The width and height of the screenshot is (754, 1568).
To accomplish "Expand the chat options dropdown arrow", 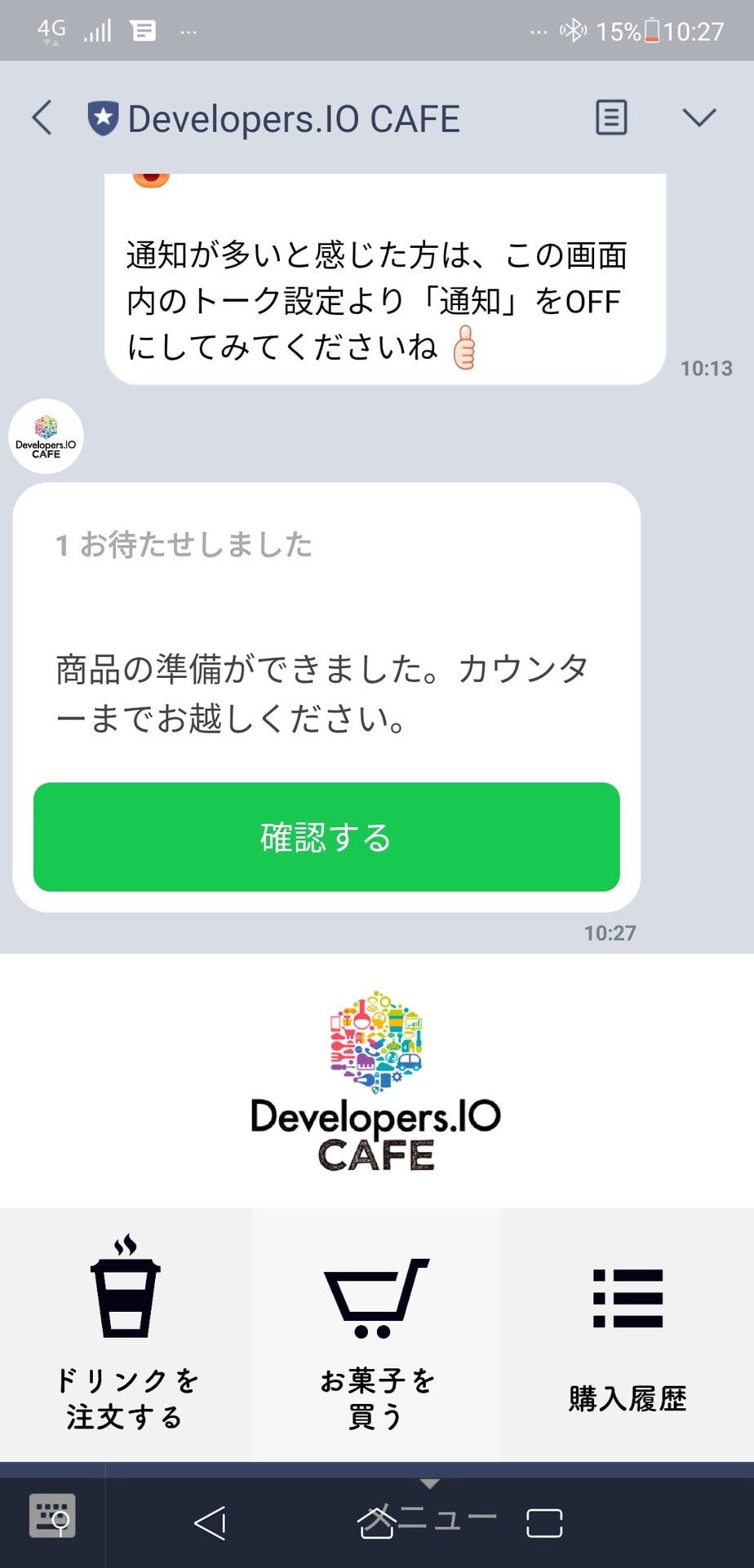I will pyautogui.click(x=699, y=117).
